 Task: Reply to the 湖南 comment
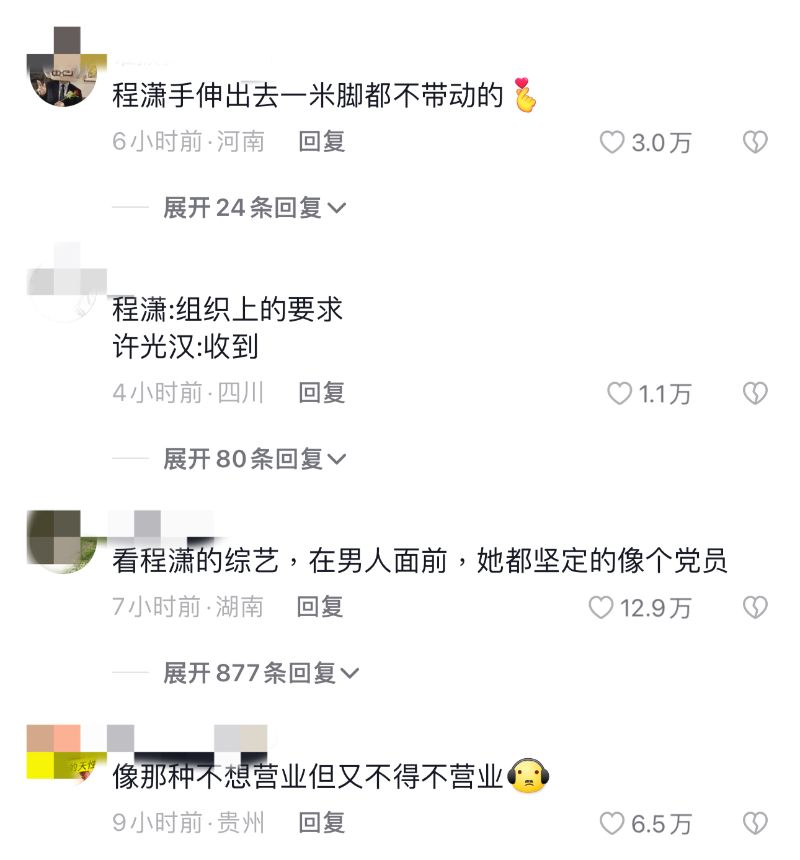point(321,606)
